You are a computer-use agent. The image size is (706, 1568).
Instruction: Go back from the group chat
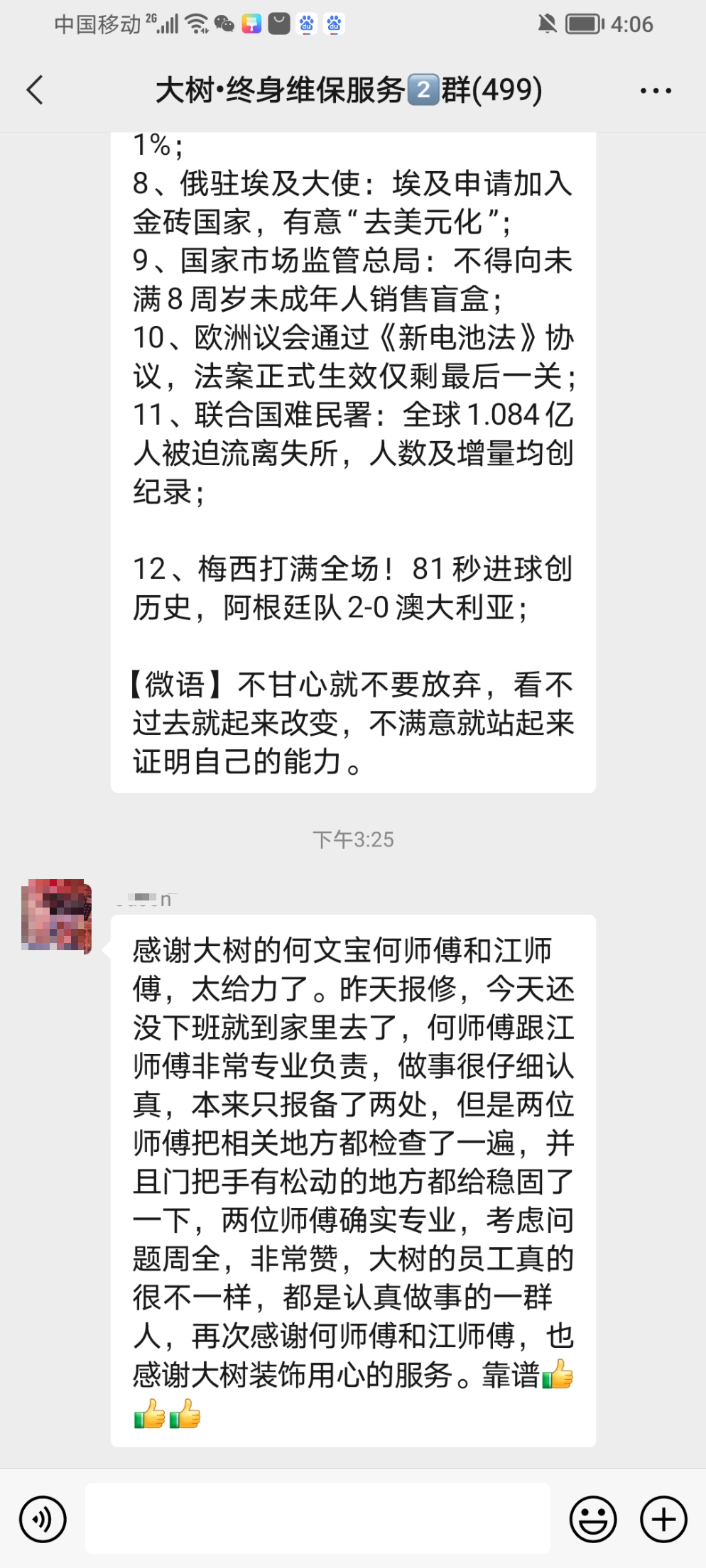(35, 90)
